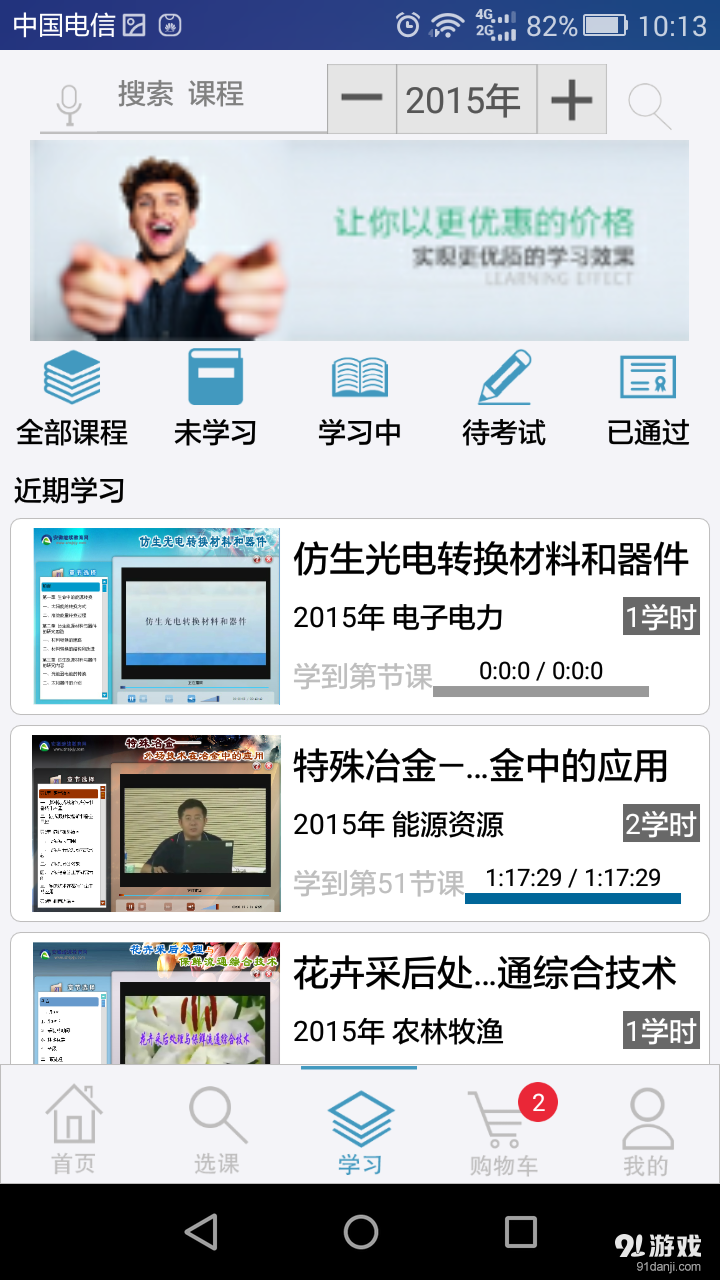Switch to the 选课 course selection tab
720x1280 pixels.
[x=215, y=1125]
